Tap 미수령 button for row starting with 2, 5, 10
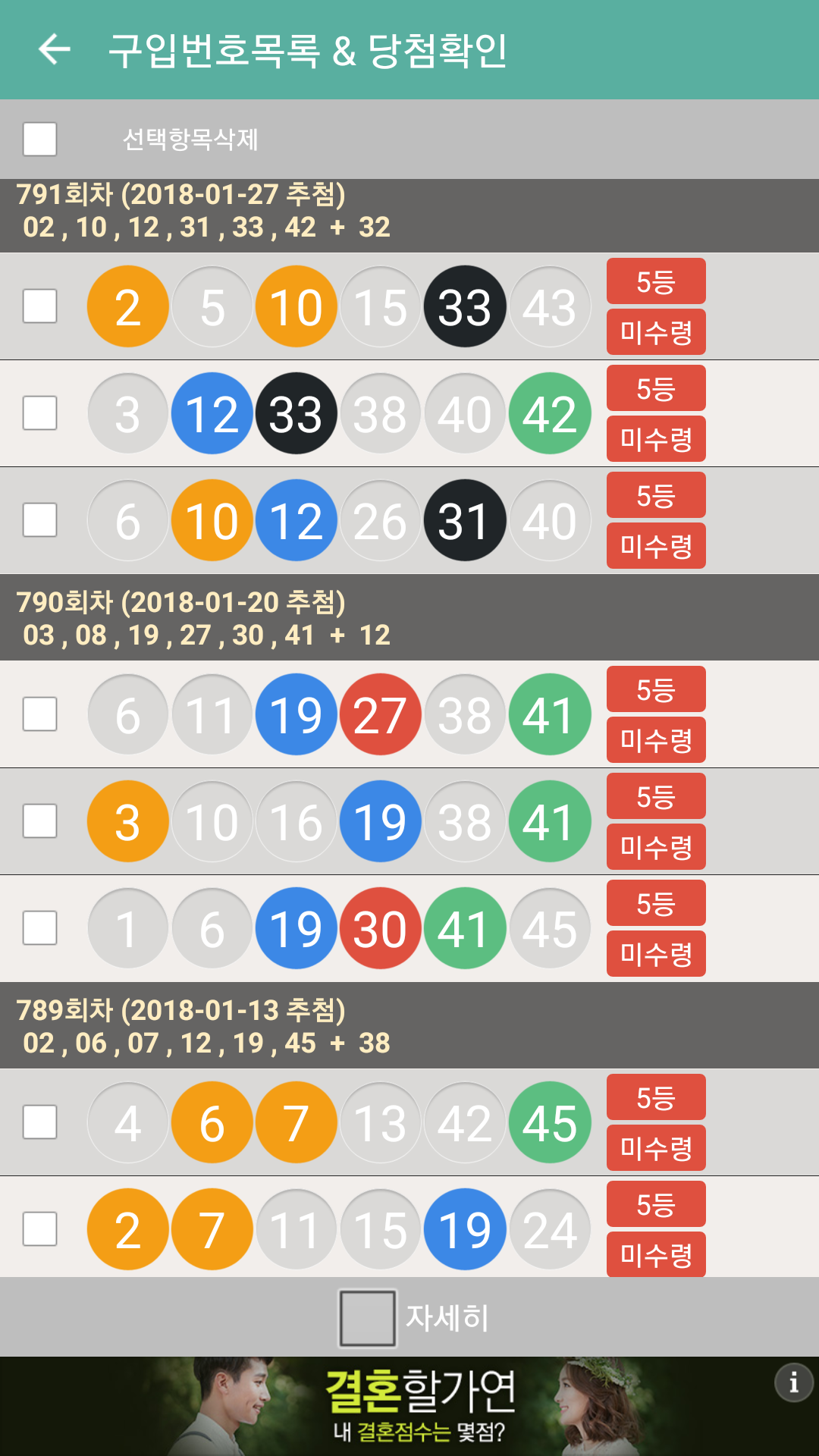The image size is (819, 1456). pyautogui.click(x=656, y=332)
